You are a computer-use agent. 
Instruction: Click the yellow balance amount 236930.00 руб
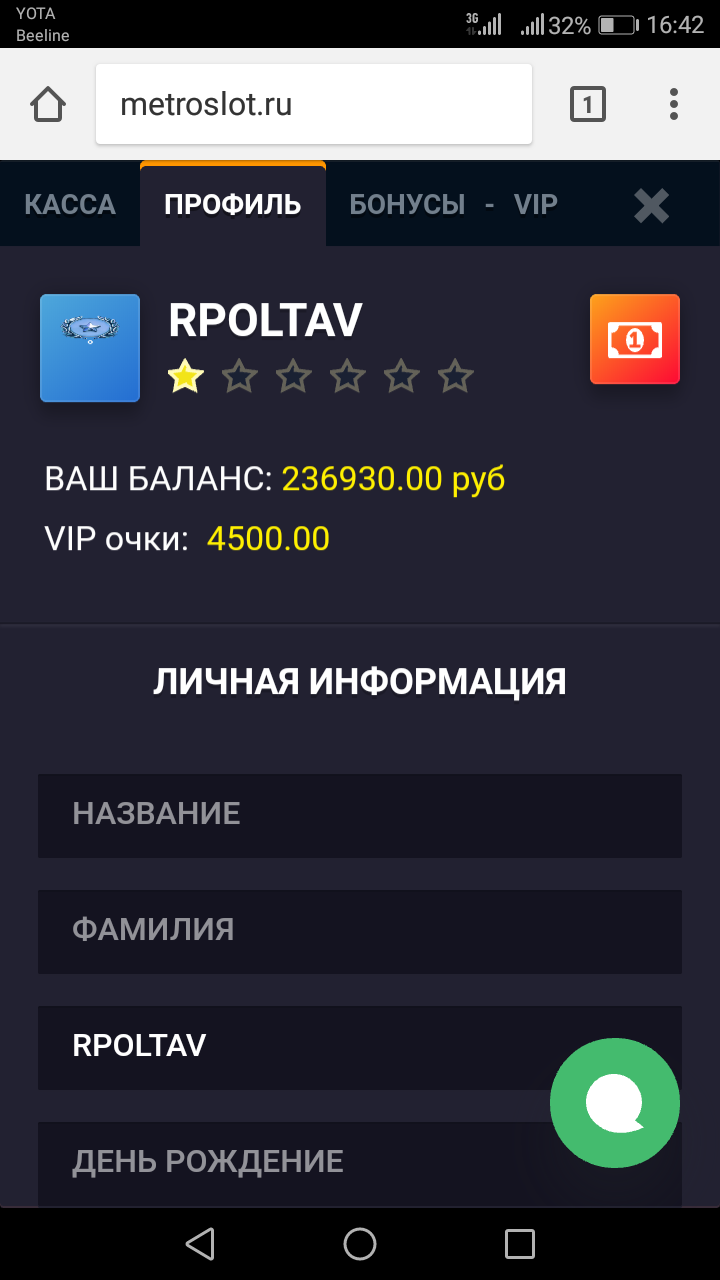(394, 479)
